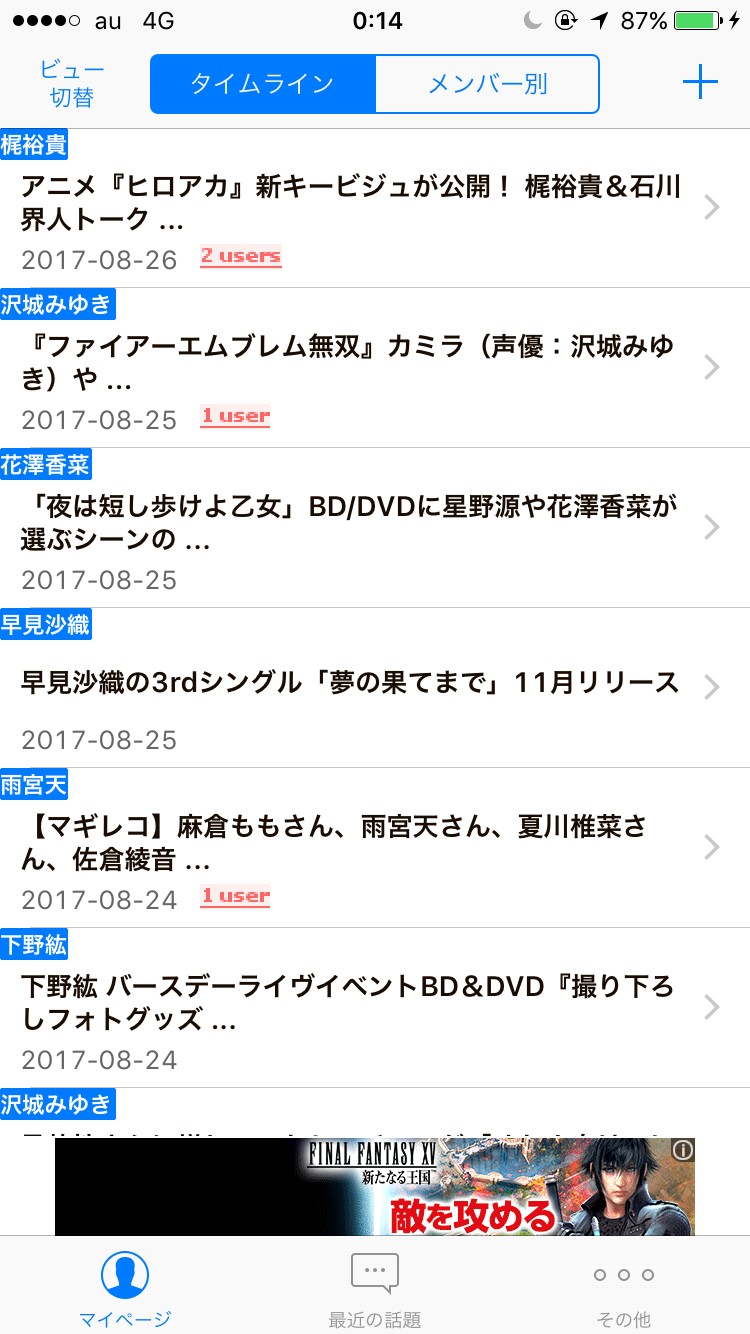View the 2 users link under ヒロアカ
Image resolution: width=750 pixels, height=1334 pixels.
tap(240, 257)
